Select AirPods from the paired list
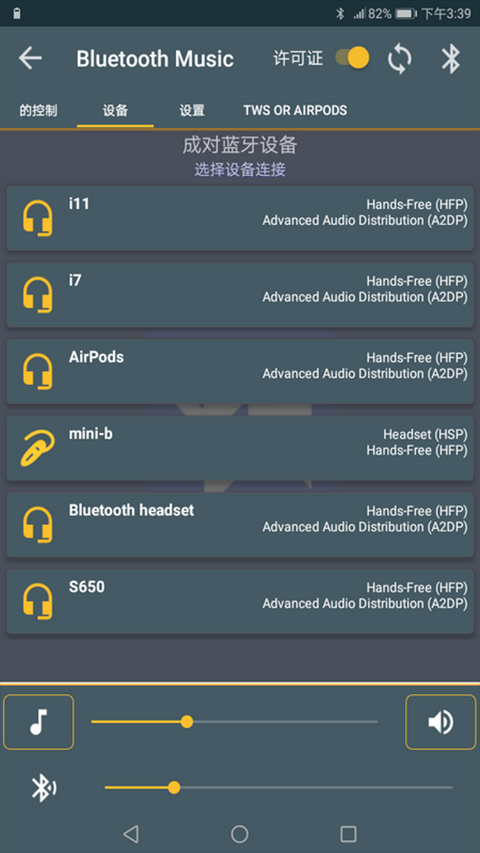The image size is (480, 853). (240, 372)
